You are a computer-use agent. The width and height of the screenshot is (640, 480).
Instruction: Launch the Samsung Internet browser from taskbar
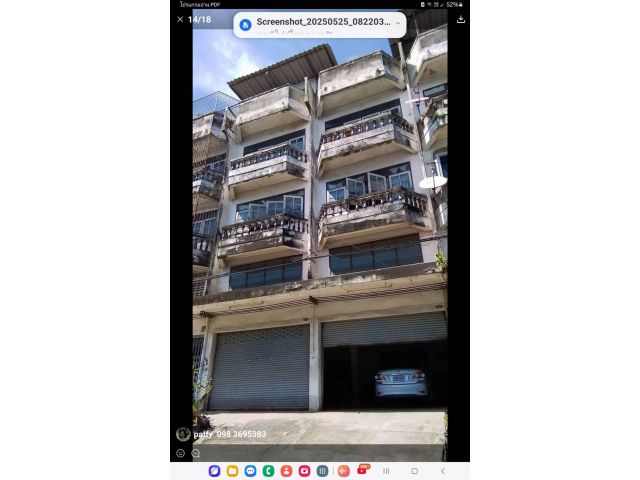coord(214,471)
